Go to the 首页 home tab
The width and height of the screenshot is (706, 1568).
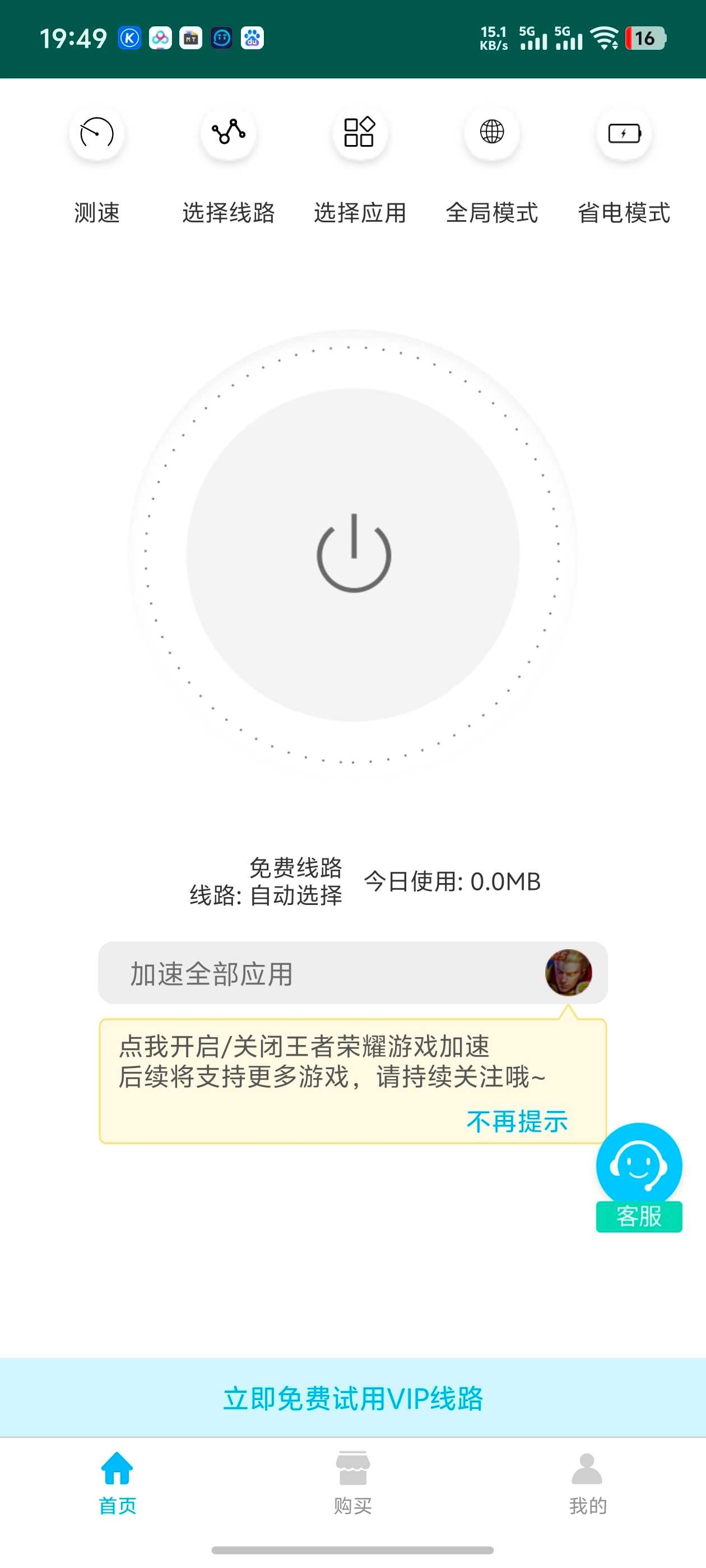click(117, 1483)
